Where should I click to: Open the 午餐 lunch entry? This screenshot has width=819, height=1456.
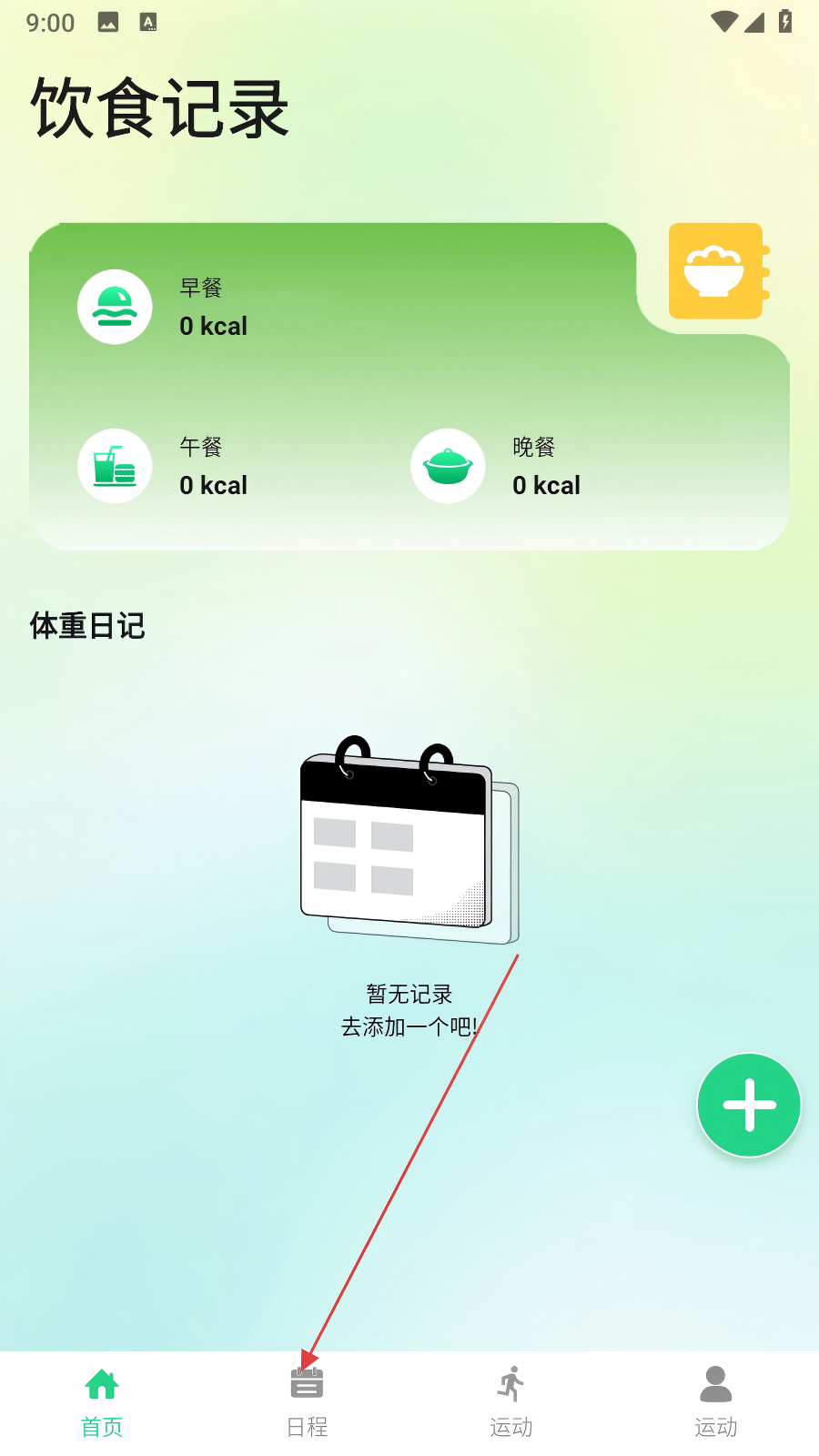click(x=164, y=466)
